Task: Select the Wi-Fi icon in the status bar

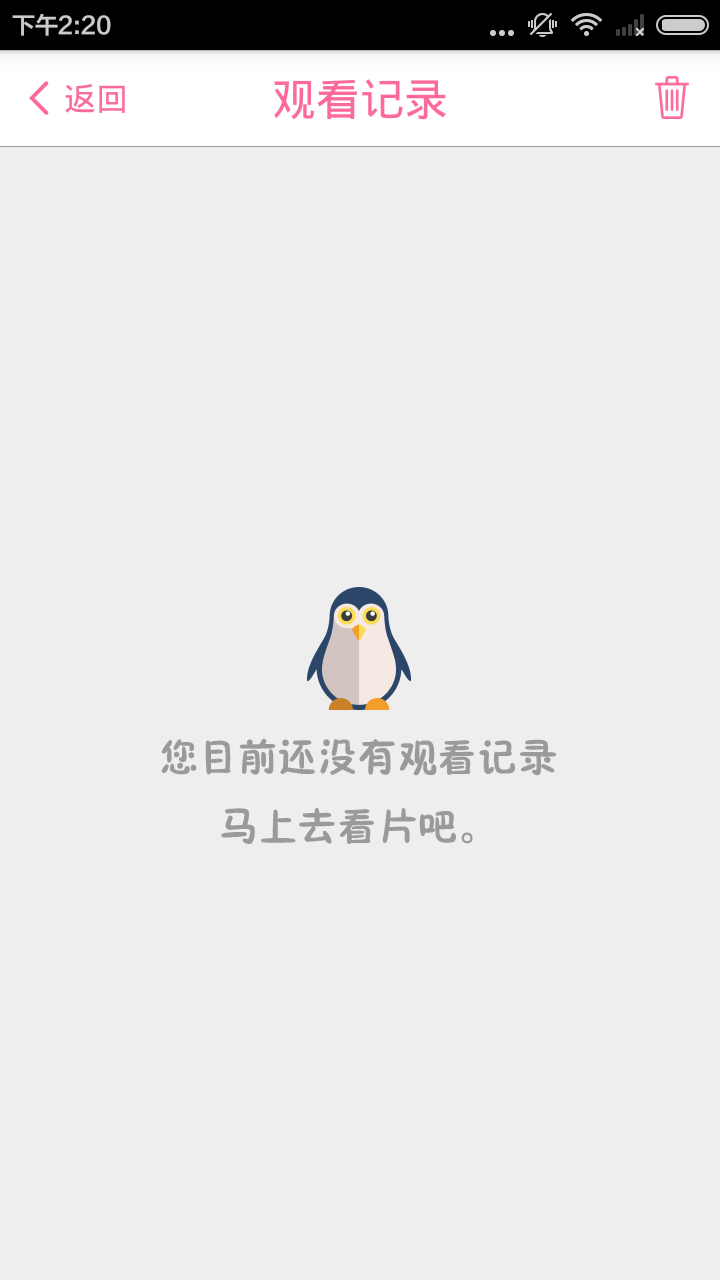Action: coord(585,25)
